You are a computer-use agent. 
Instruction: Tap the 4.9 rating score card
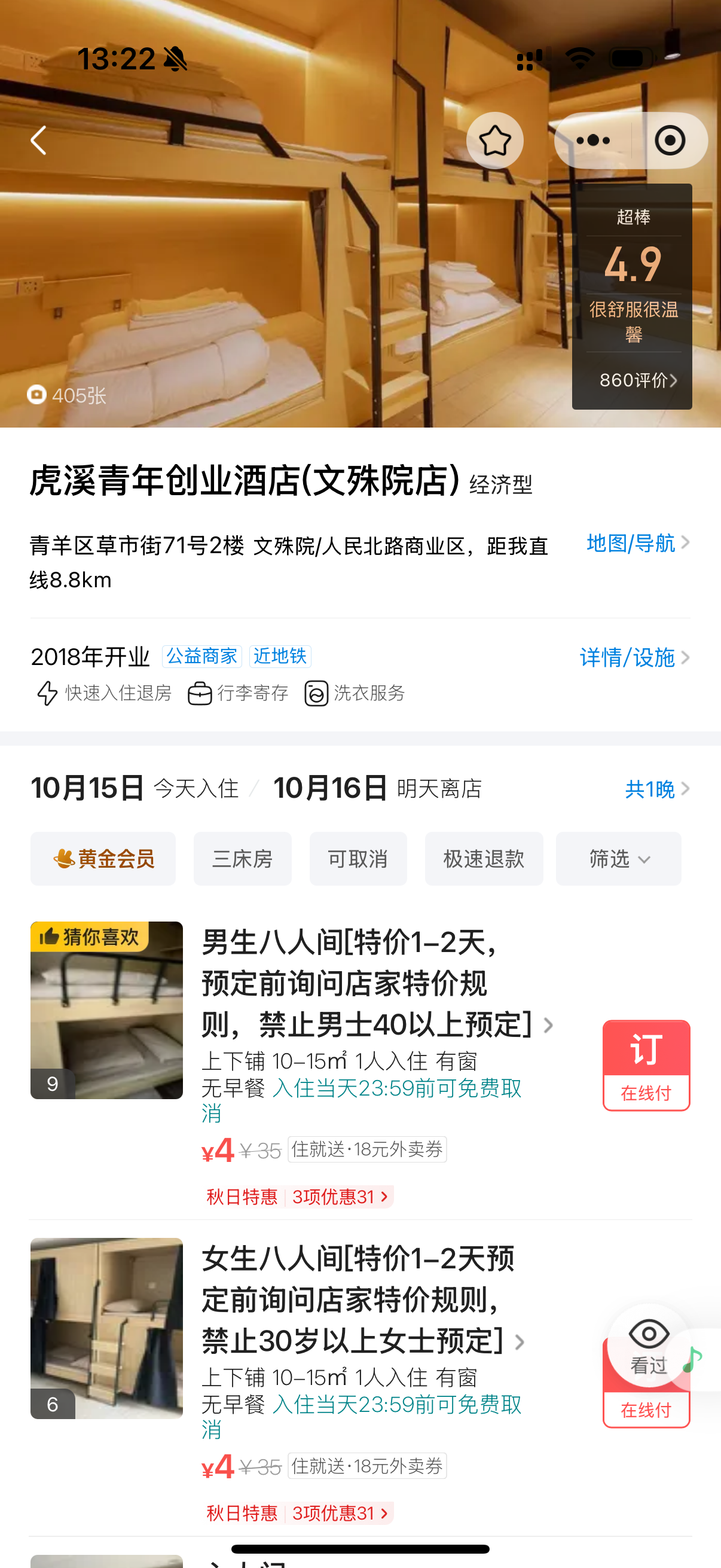pyautogui.click(x=634, y=266)
